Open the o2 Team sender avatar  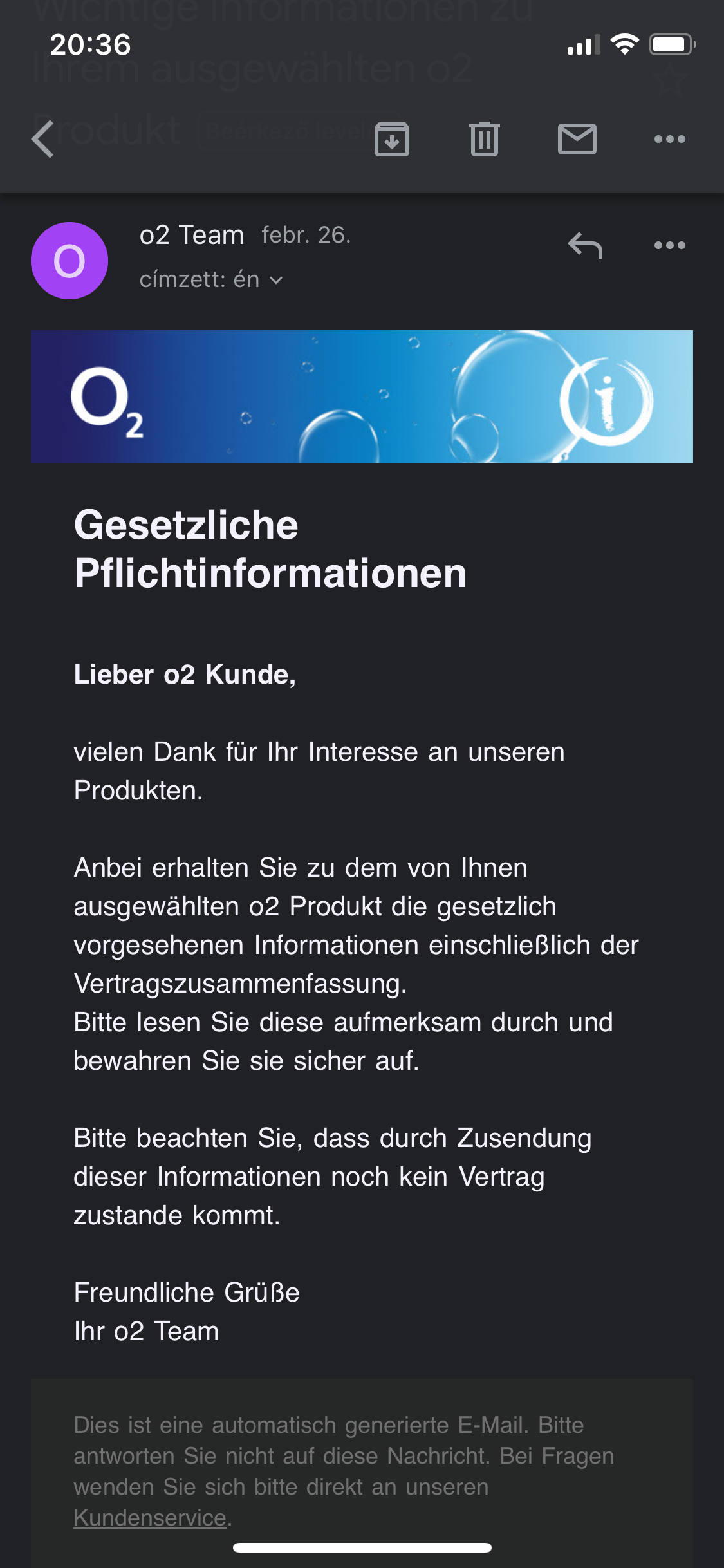pos(70,261)
